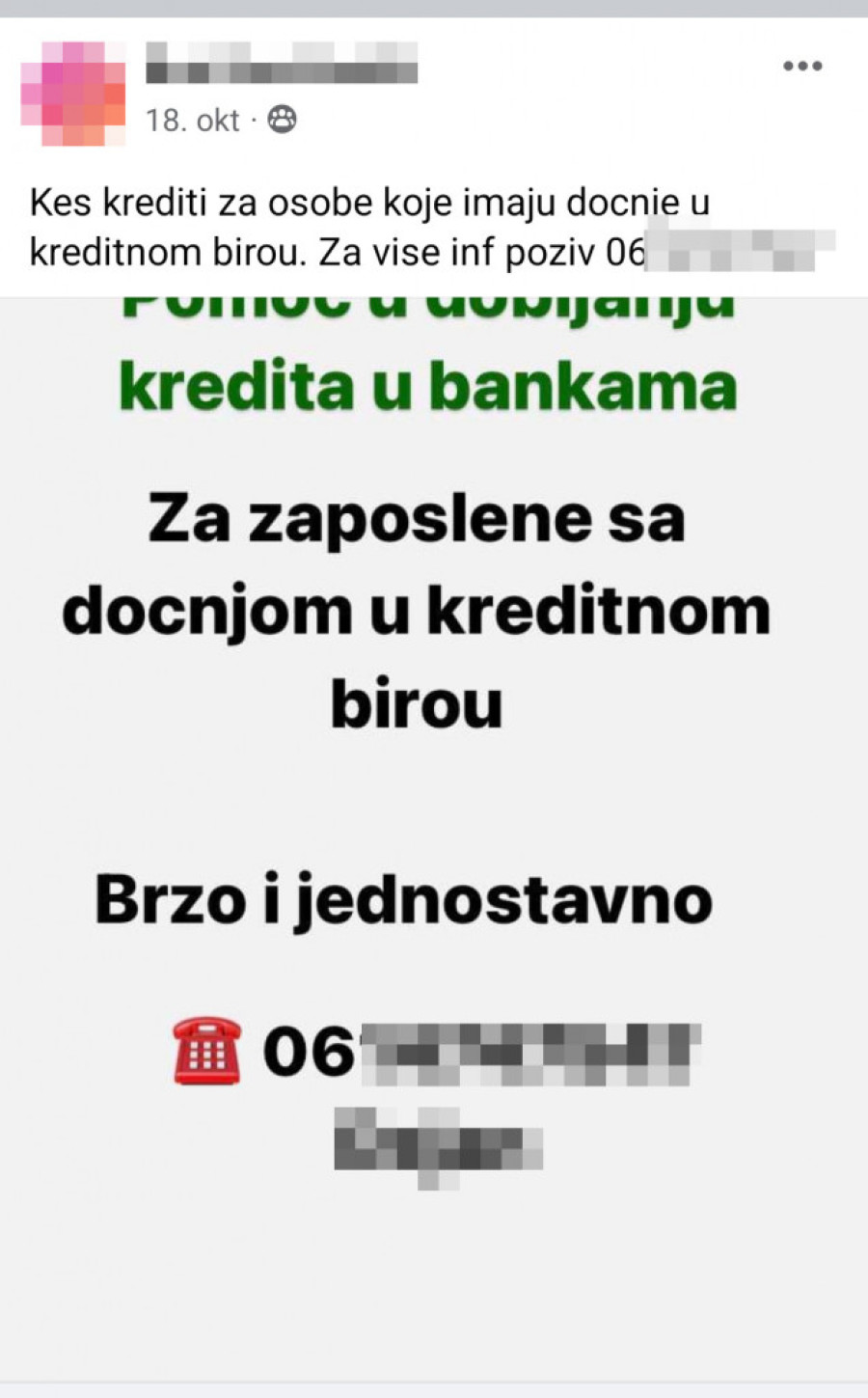Open the post's three-dot options menu

coord(802,67)
